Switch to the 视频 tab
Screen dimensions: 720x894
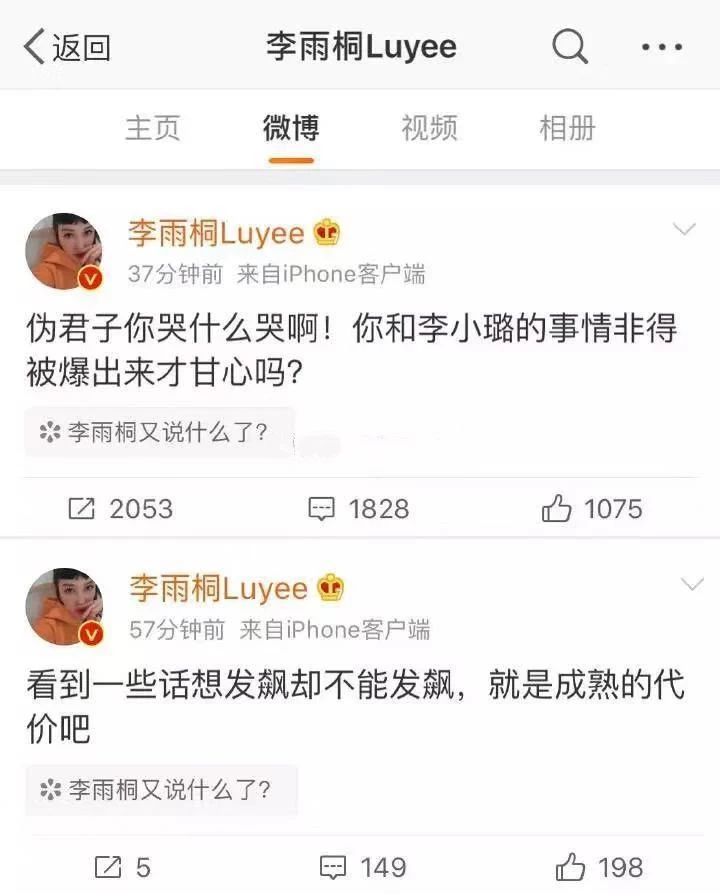tap(429, 128)
